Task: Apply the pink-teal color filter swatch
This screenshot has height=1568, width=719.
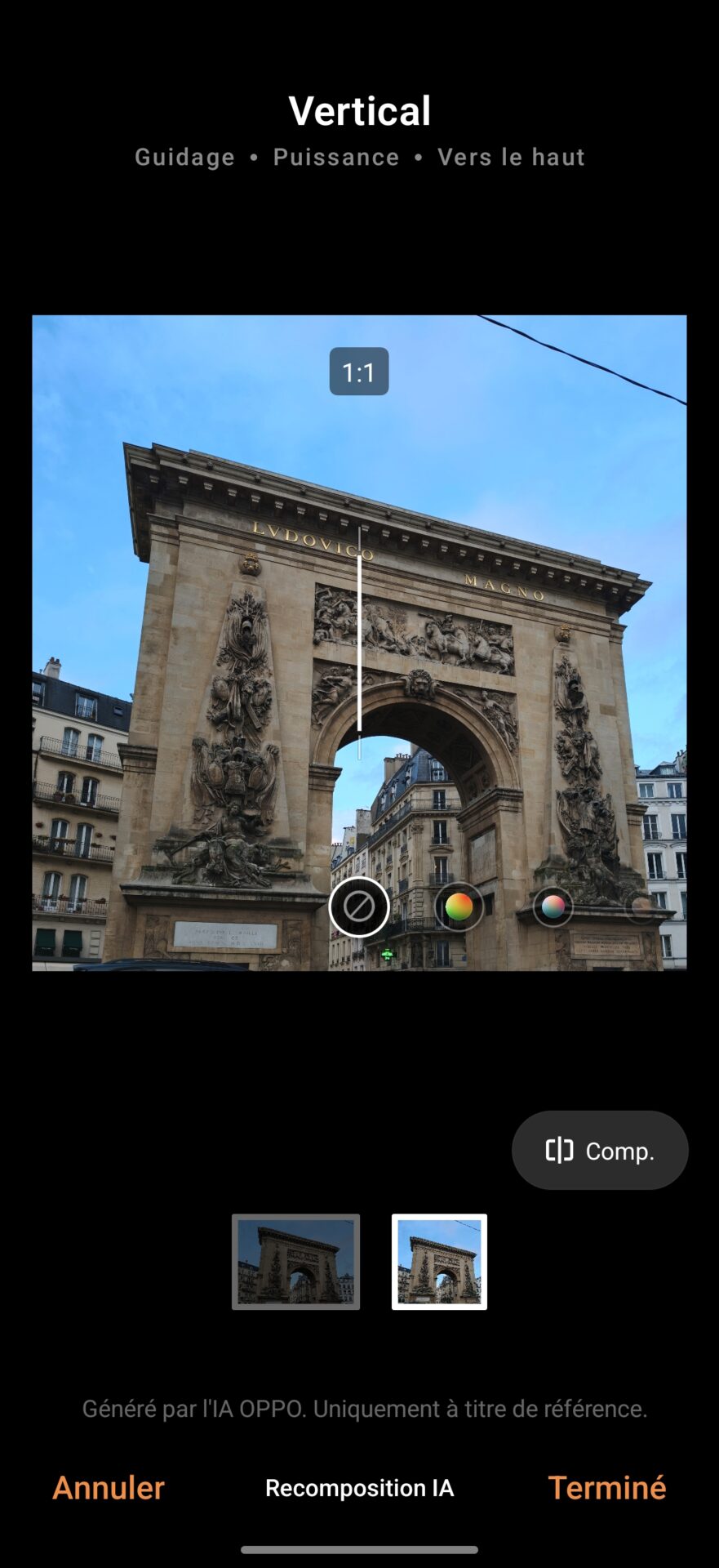Action: click(553, 906)
